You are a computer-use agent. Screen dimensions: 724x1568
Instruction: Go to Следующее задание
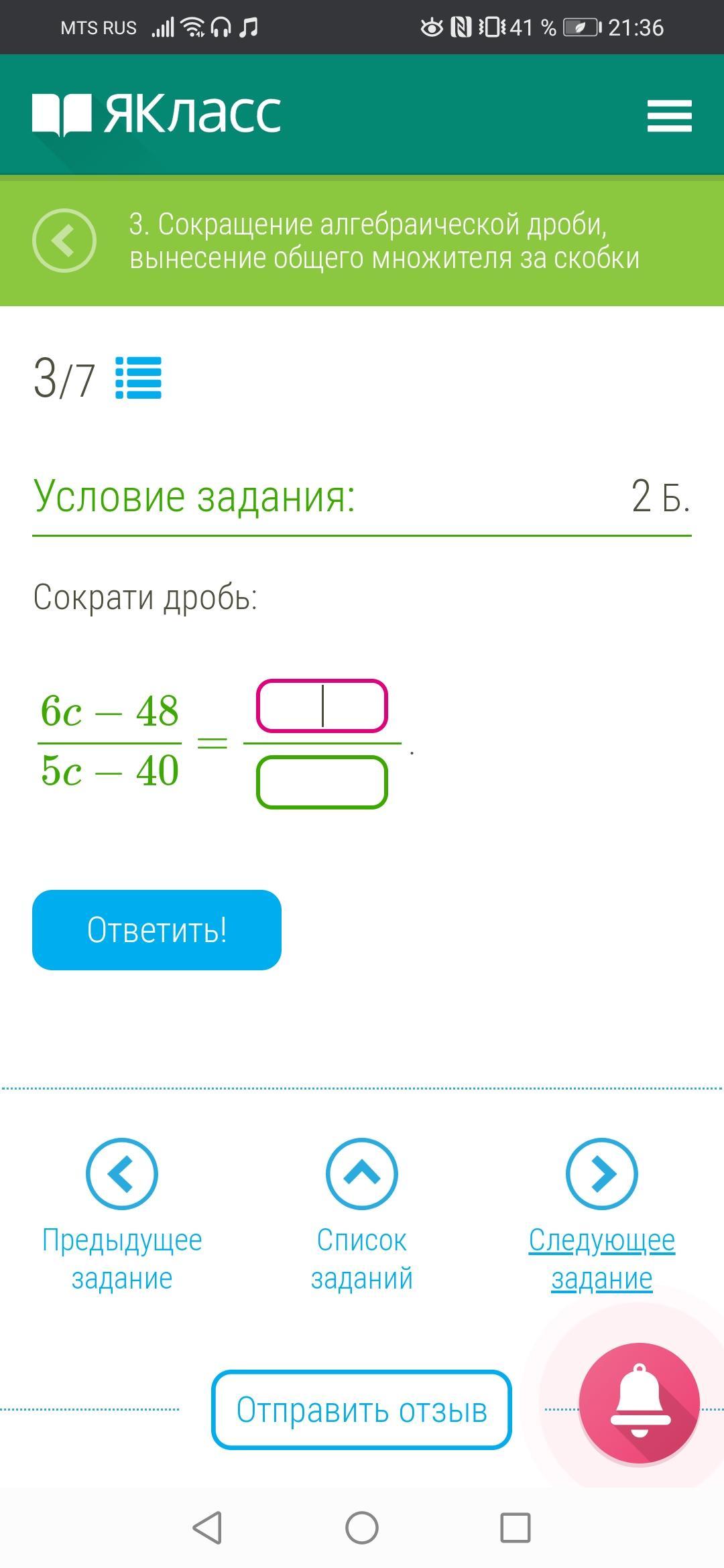coord(601,1214)
